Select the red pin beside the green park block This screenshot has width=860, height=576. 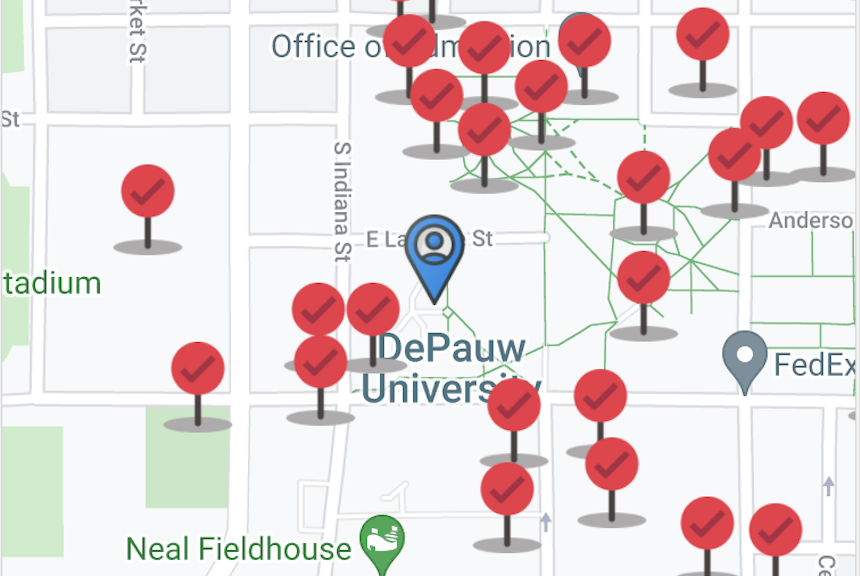click(198, 369)
